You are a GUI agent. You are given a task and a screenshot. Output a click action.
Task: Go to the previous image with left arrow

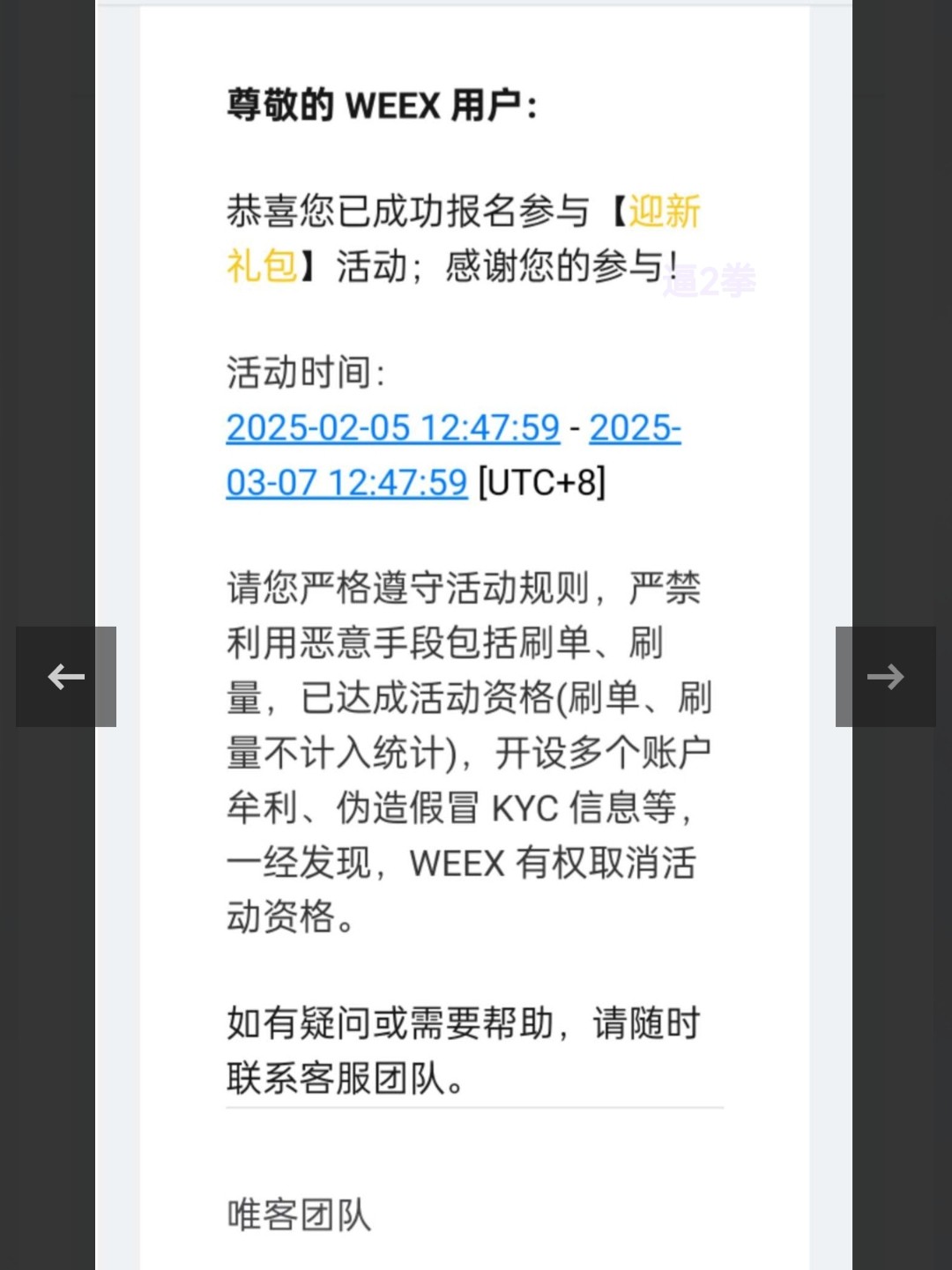(x=65, y=677)
